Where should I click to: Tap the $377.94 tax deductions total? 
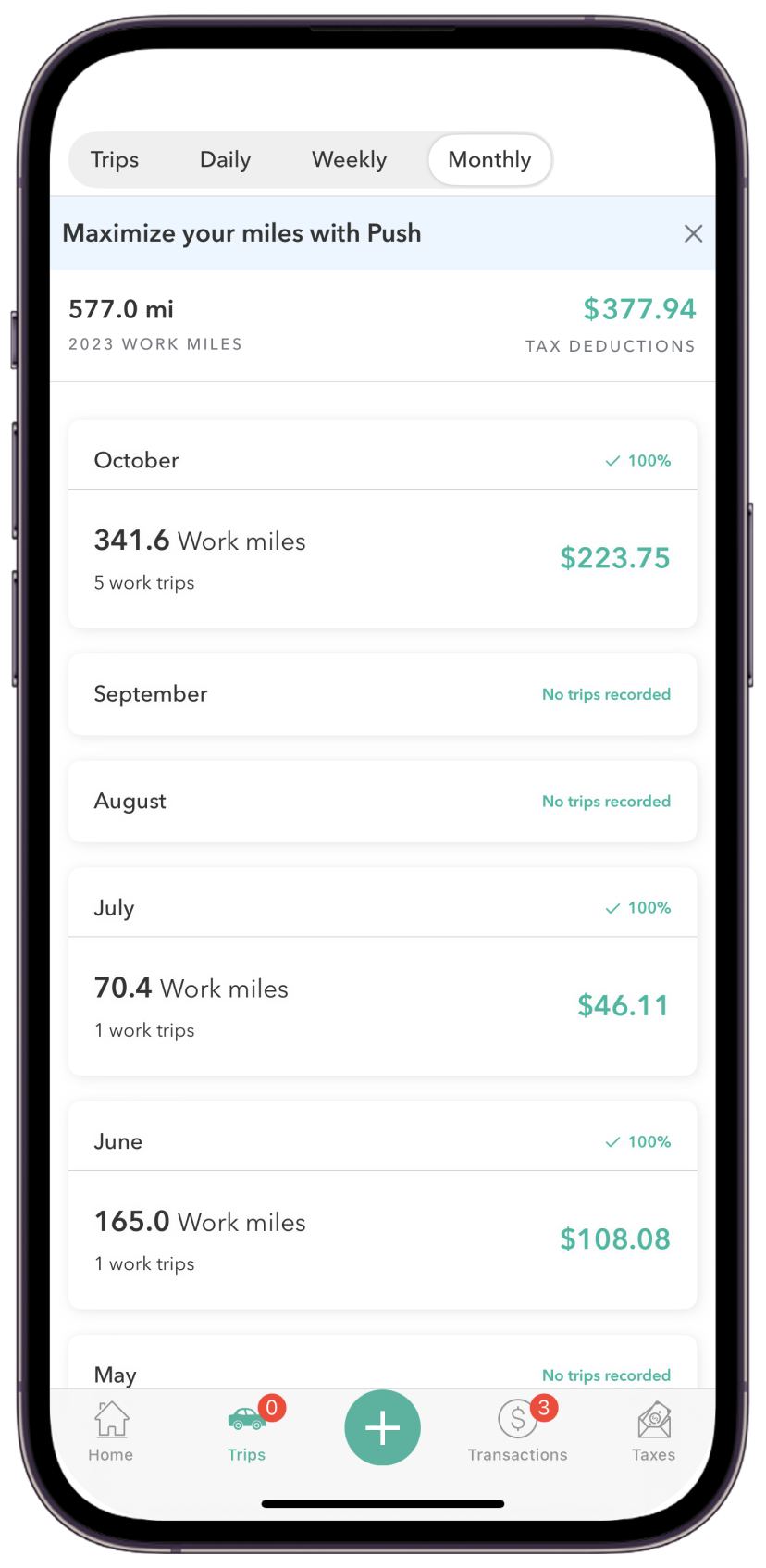(639, 308)
